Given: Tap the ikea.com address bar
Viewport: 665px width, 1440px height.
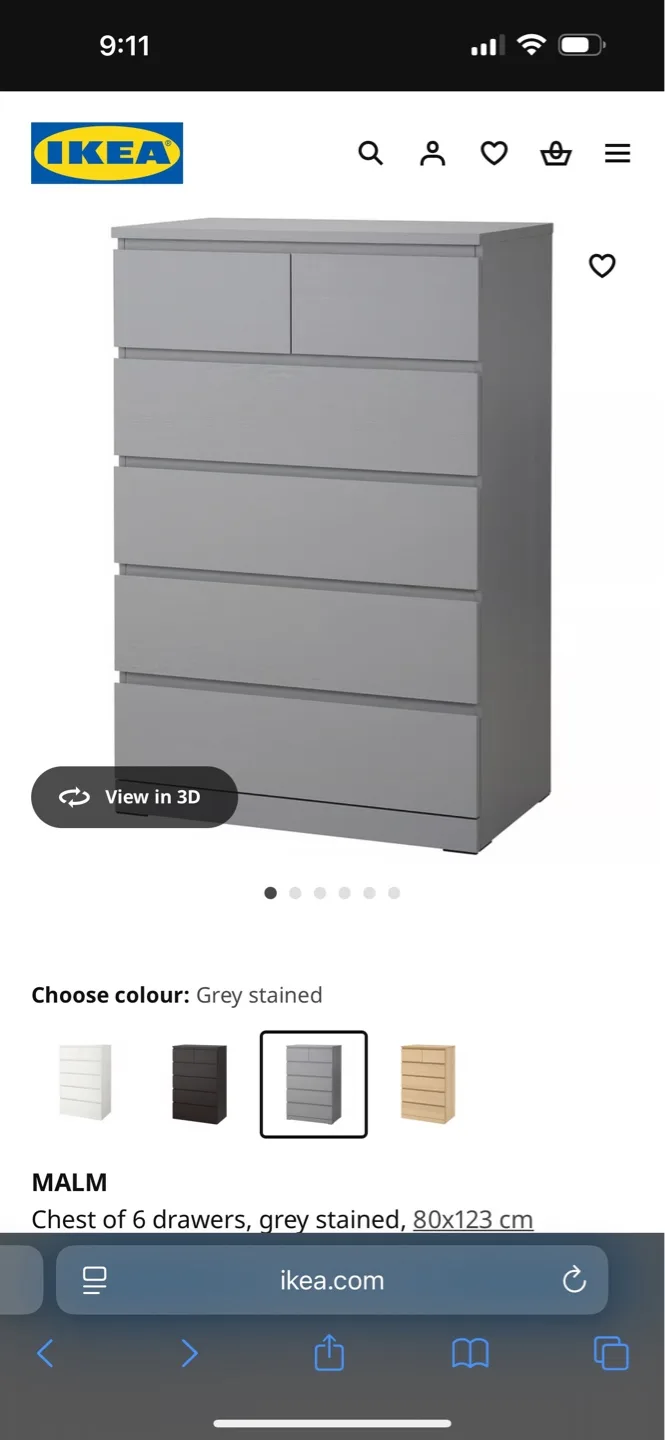Looking at the screenshot, I should click(x=332, y=1280).
